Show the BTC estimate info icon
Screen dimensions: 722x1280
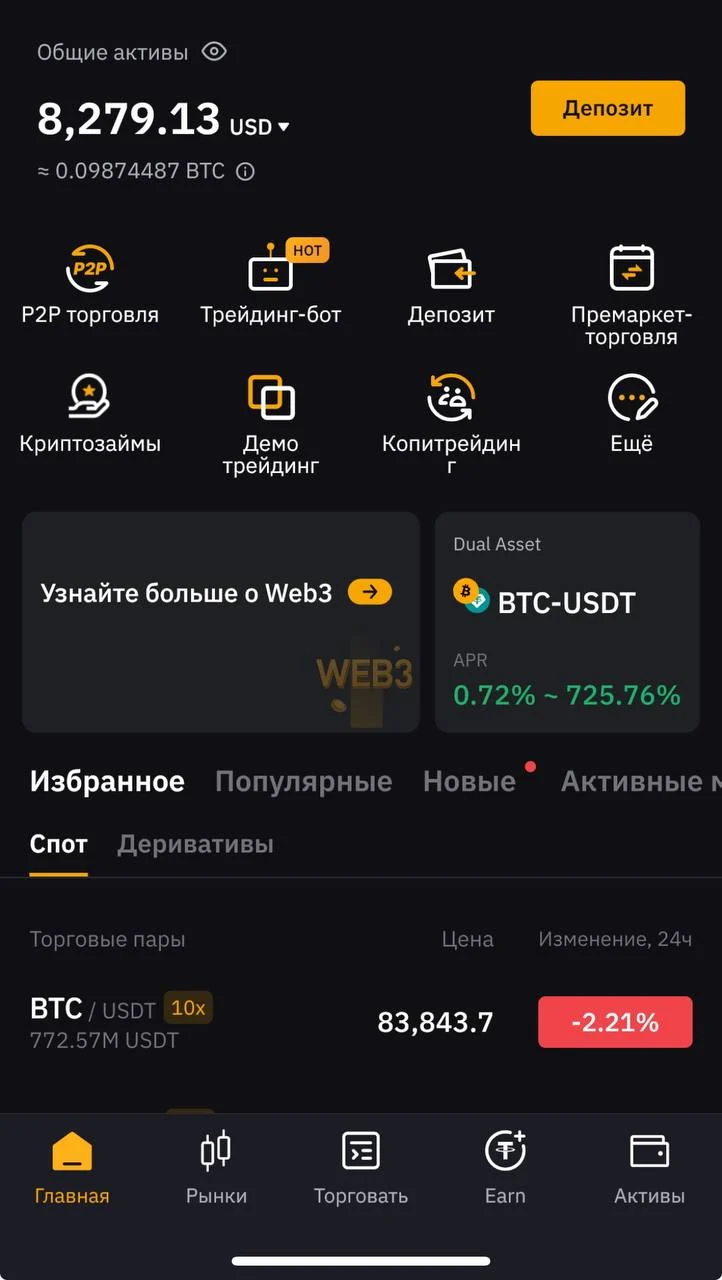(245, 172)
